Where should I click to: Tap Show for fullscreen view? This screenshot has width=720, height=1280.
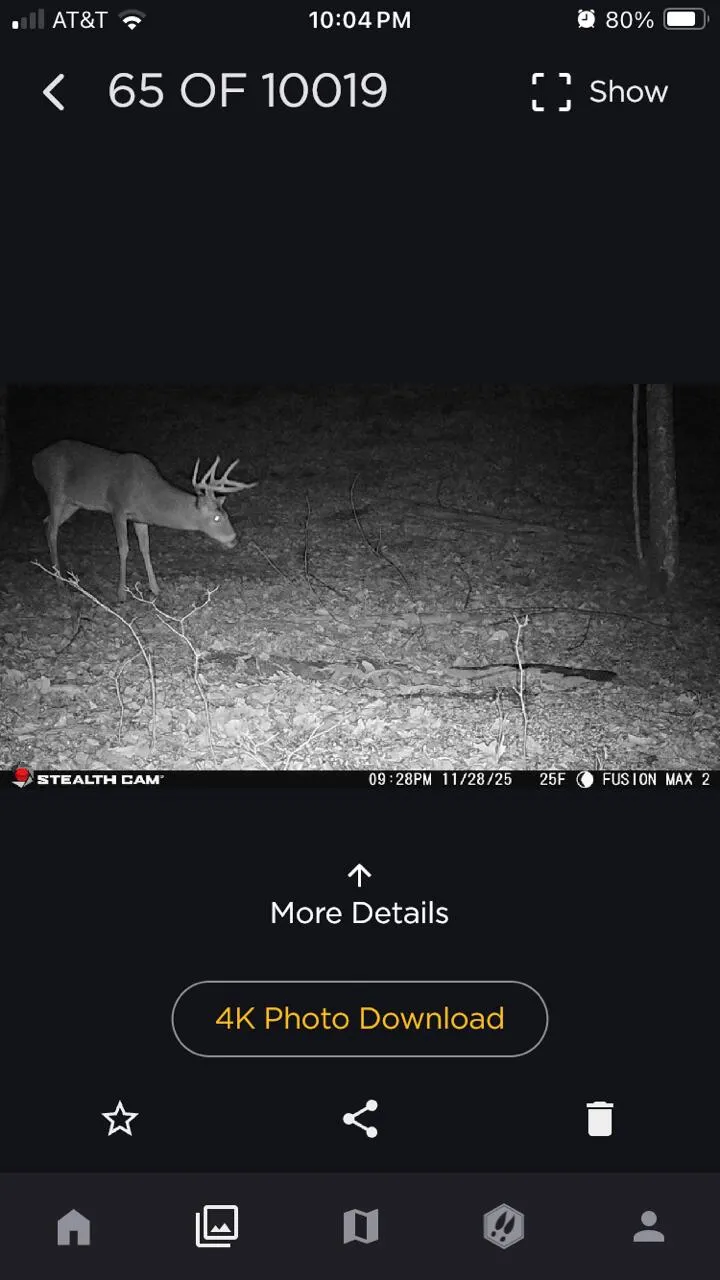599,92
